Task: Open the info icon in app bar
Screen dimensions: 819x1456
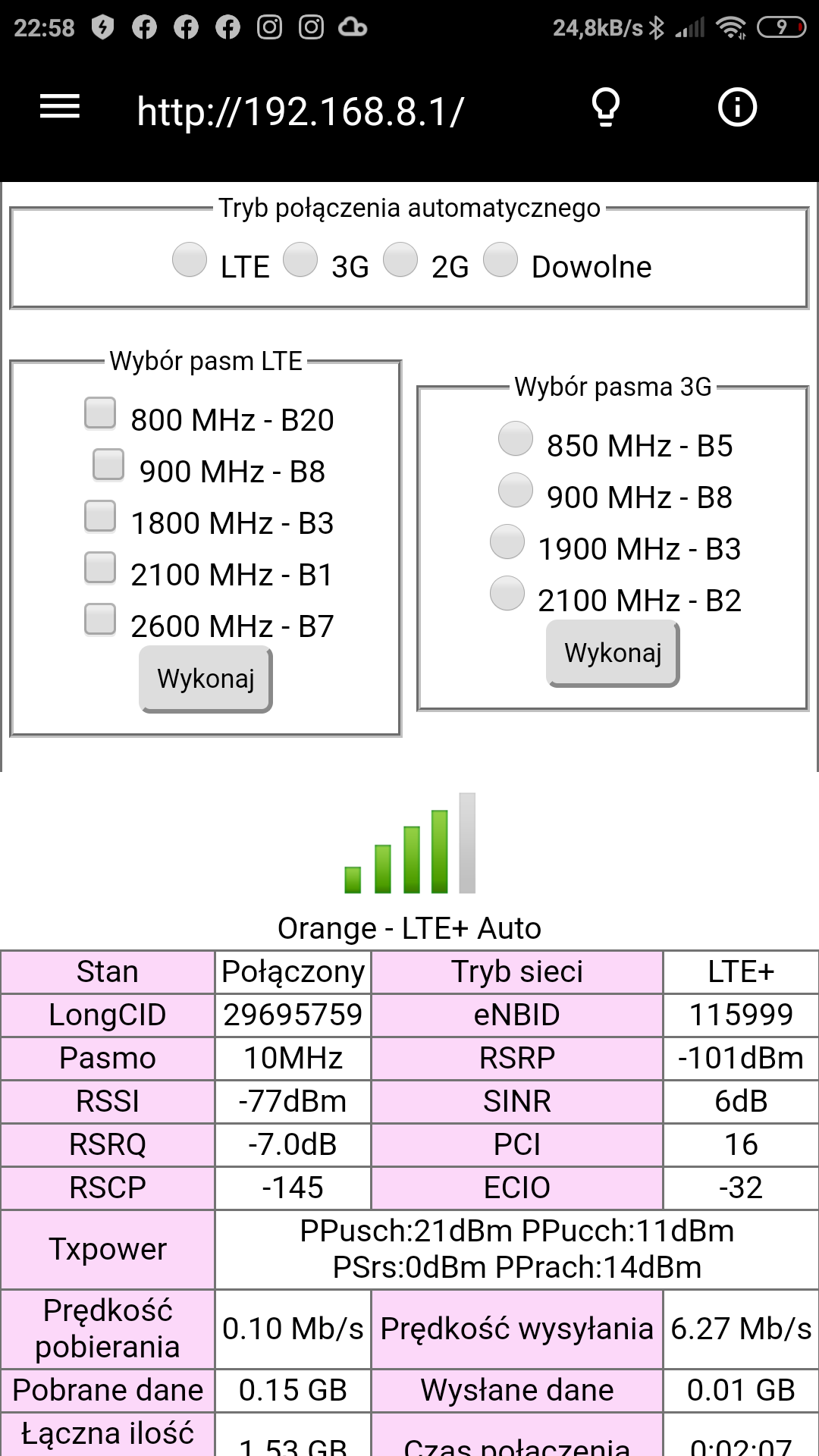Action: [x=737, y=107]
